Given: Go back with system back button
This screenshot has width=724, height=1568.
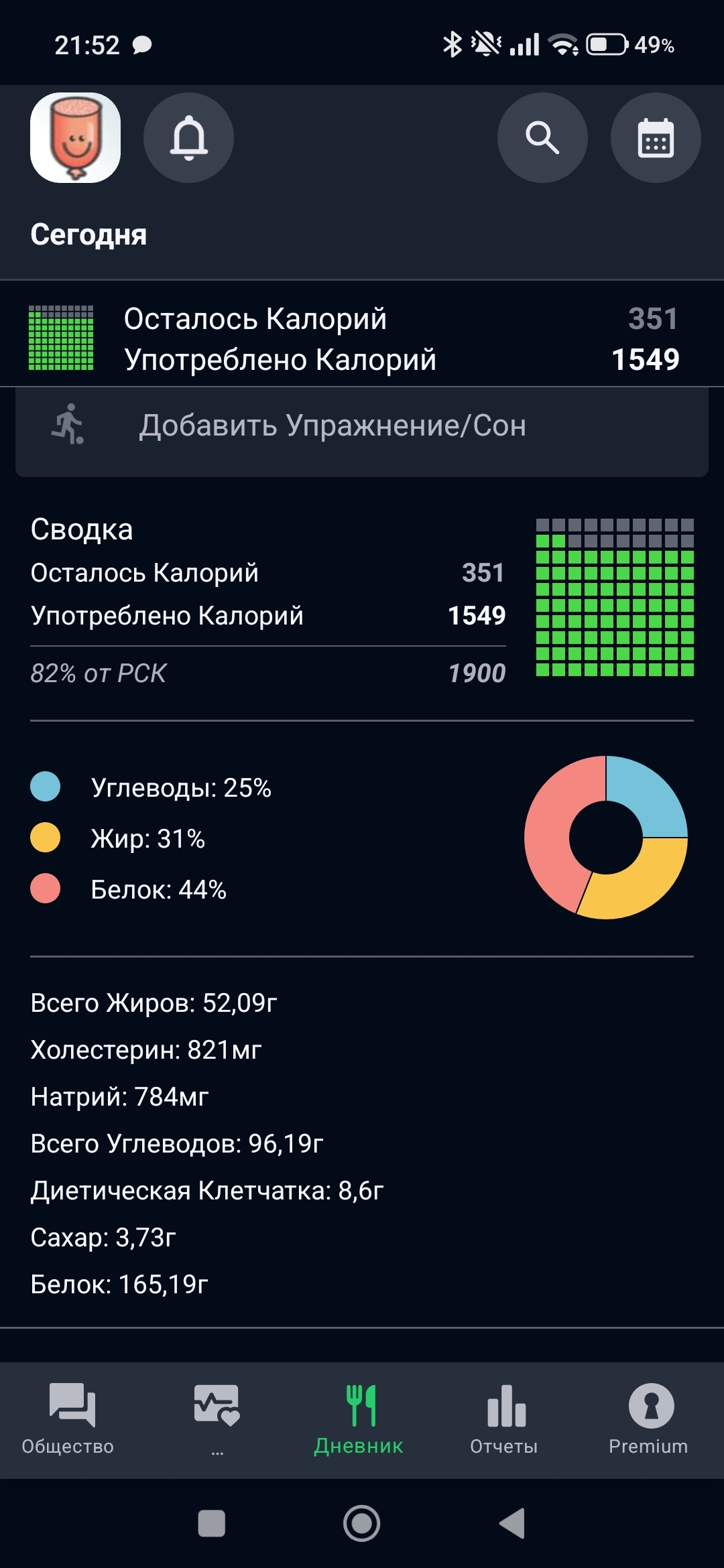Looking at the screenshot, I should click(x=512, y=1523).
